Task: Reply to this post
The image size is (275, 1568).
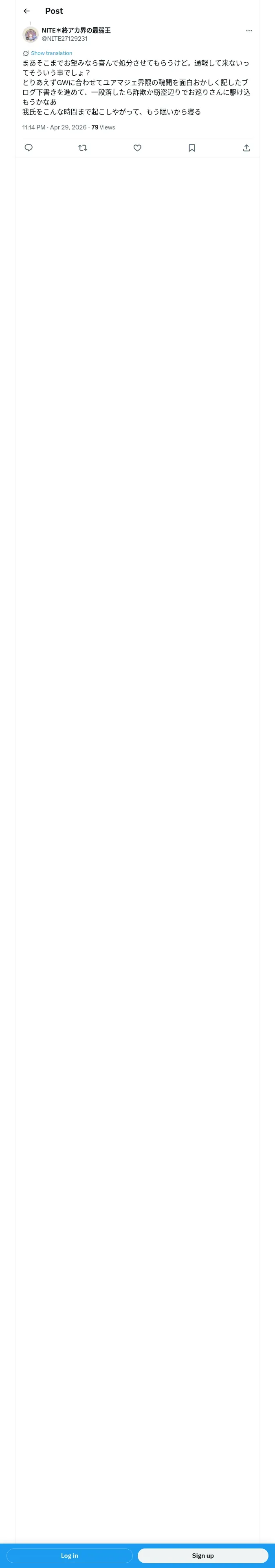Action: point(29,148)
